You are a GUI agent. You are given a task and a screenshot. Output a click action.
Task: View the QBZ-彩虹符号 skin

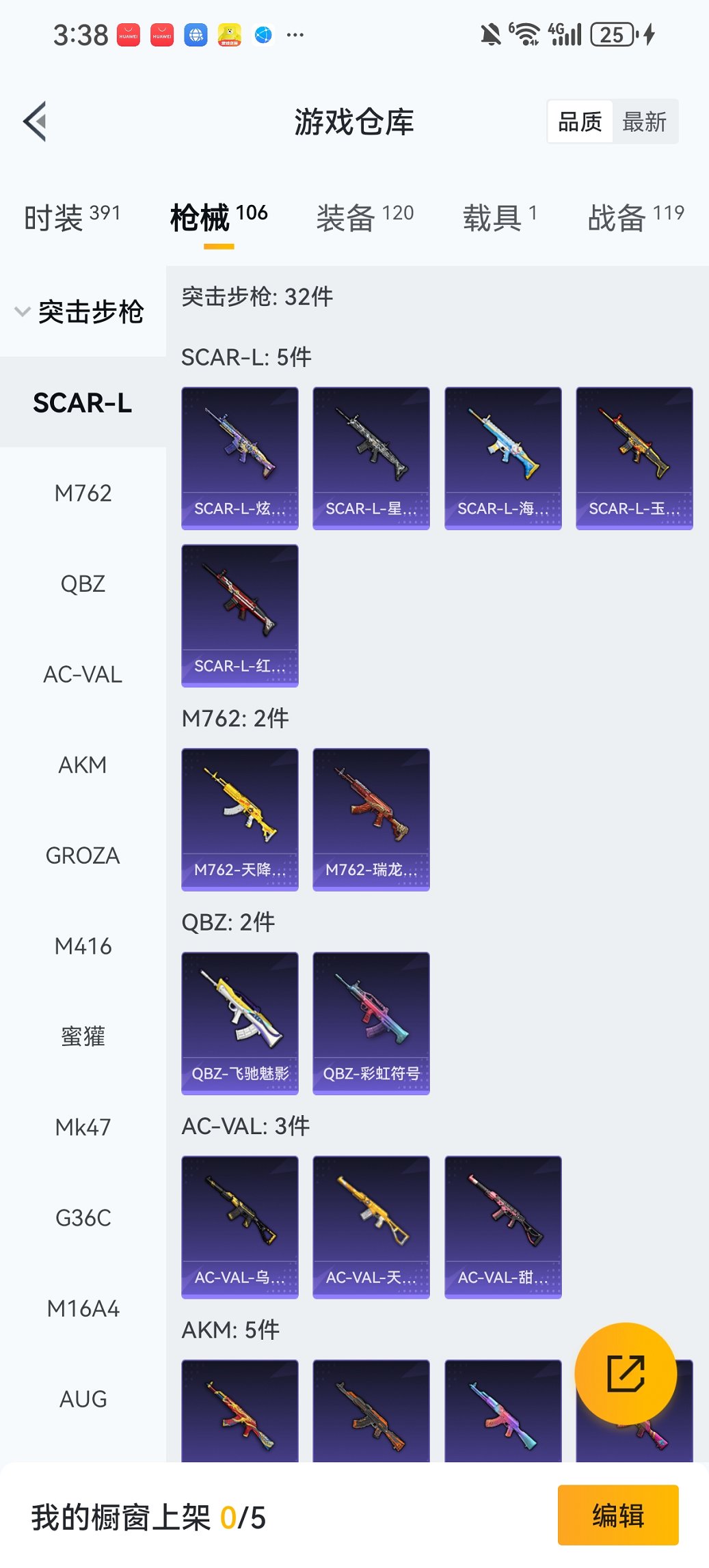(x=371, y=1023)
